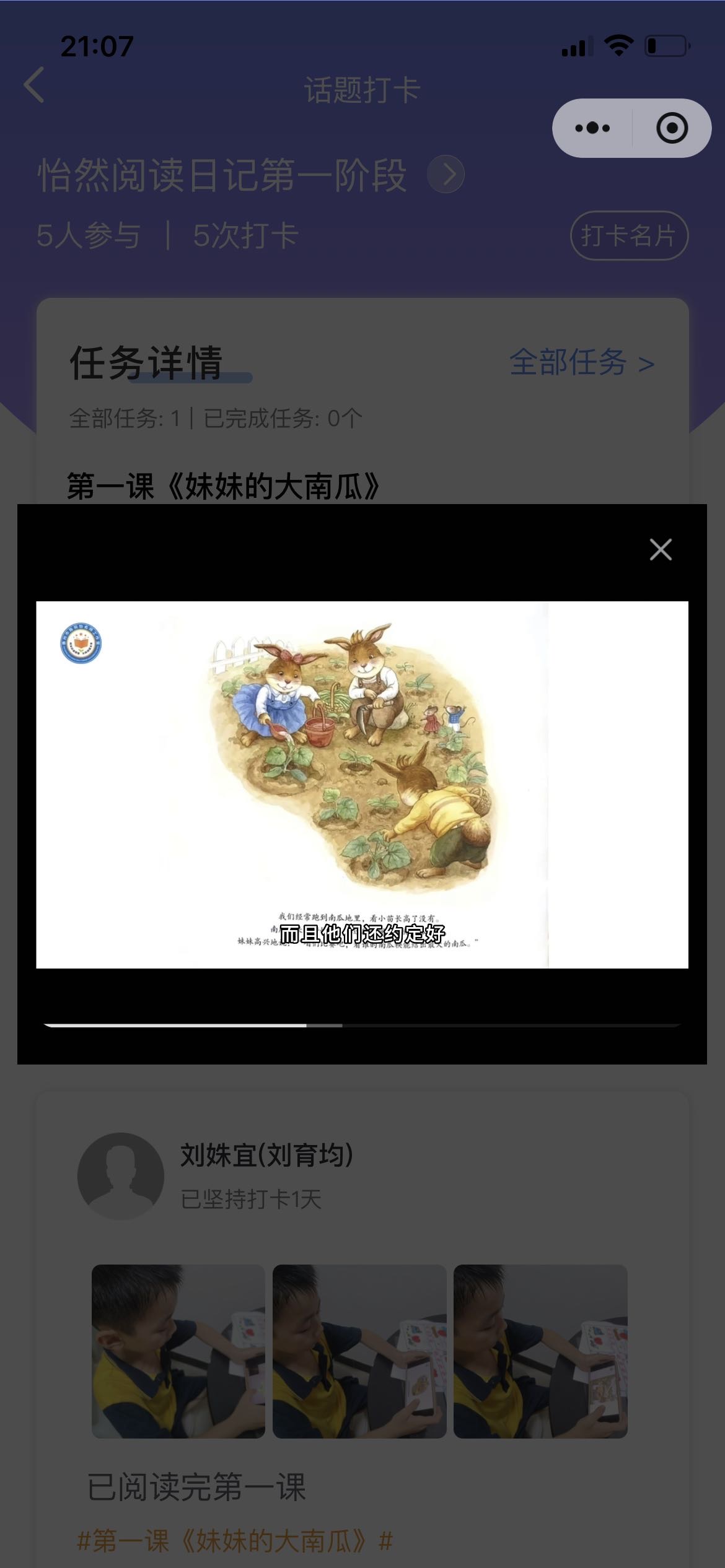The height and width of the screenshot is (1568, 725).
Task: View second photo in 刘姝宜's post
Action: 359,1351
